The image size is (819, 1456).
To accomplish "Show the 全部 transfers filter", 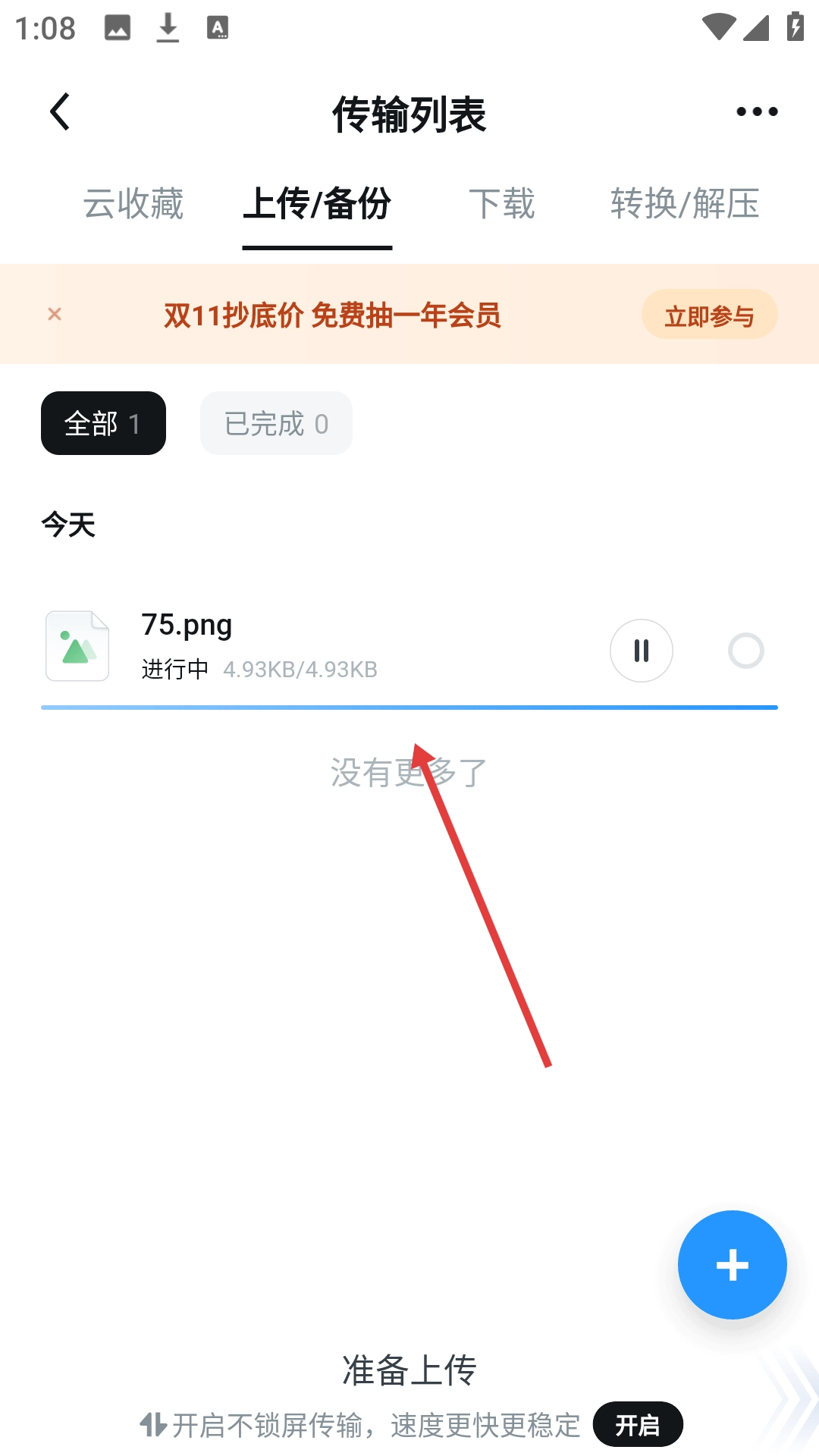I will (103, 423).
